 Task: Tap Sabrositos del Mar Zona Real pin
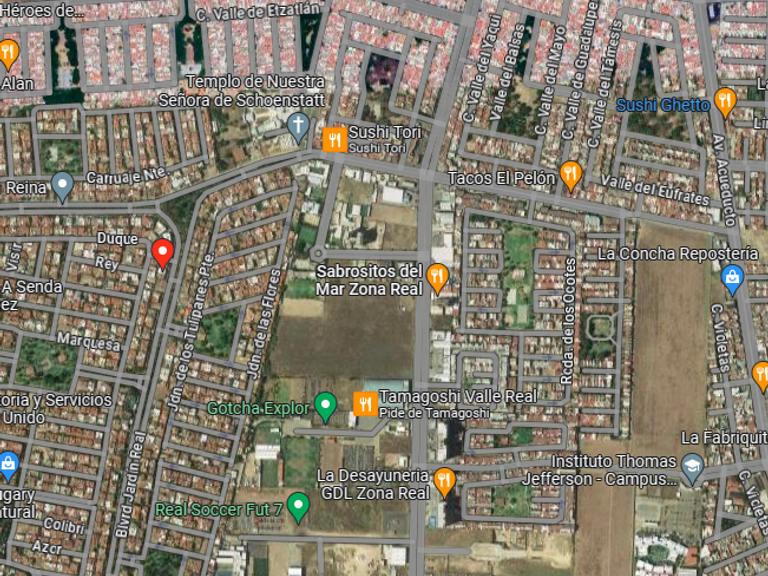(x=437, y=279)
